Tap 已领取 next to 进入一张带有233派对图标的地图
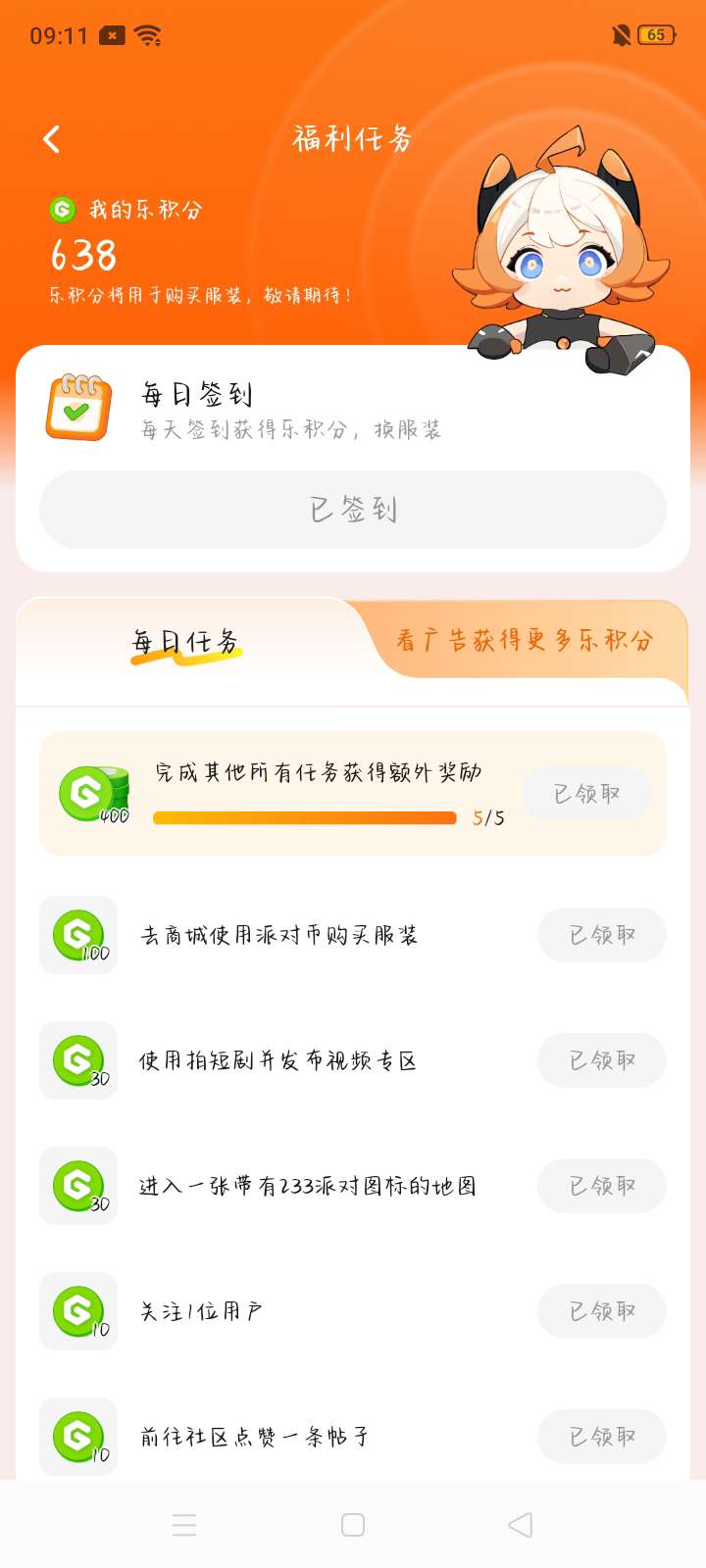This screenshot has width=706, height=1568. pyautogui.click(x=602, y=1186)
